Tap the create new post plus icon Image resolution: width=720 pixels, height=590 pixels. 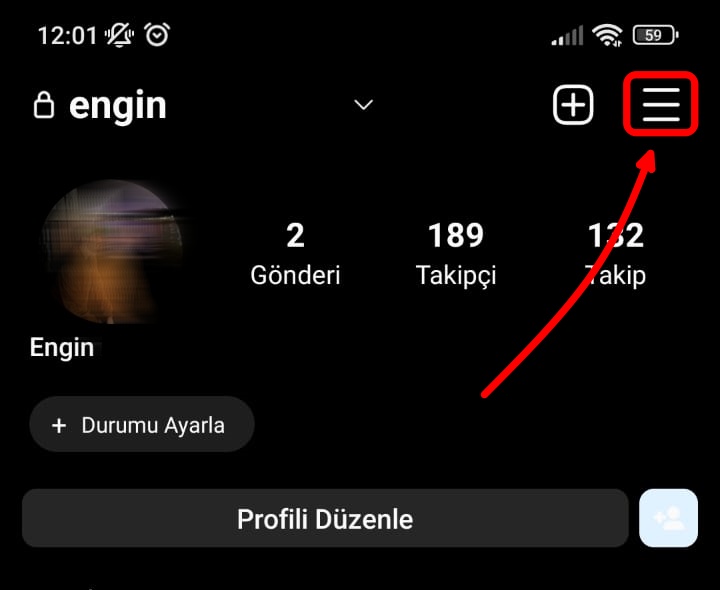pos(573,105)
